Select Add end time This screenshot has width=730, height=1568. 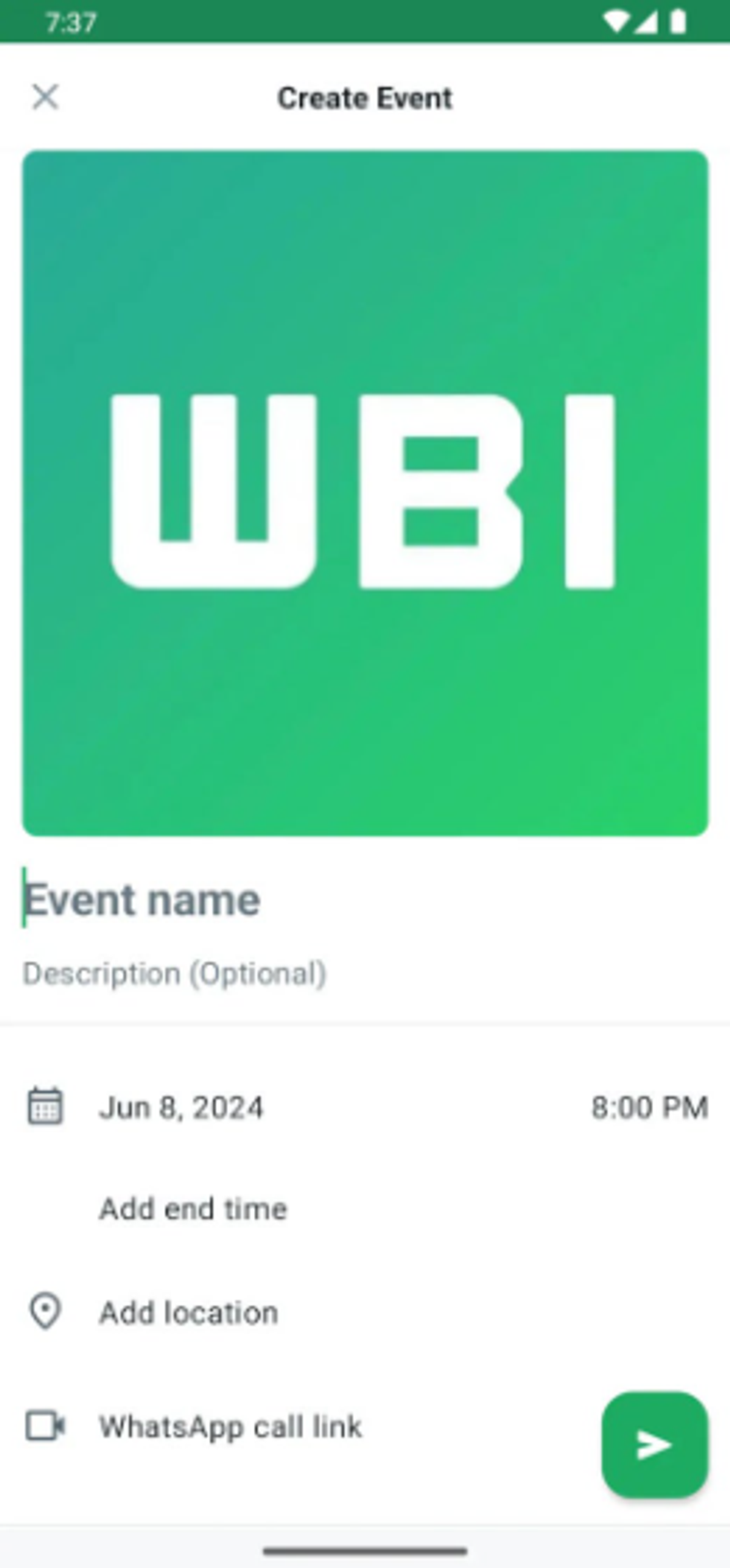tap(193, 1209)
